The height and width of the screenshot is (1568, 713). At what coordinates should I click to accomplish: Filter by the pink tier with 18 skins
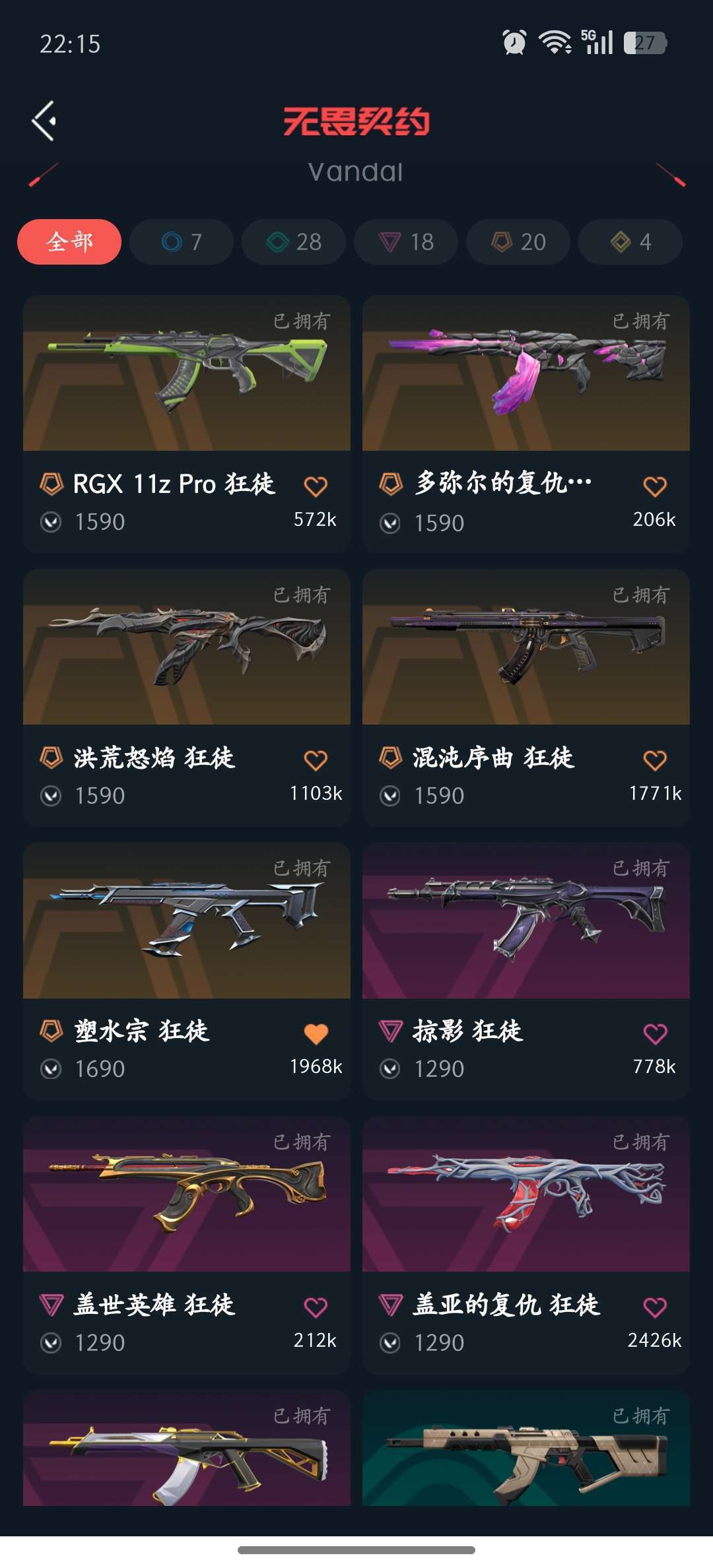pos(406,242)
